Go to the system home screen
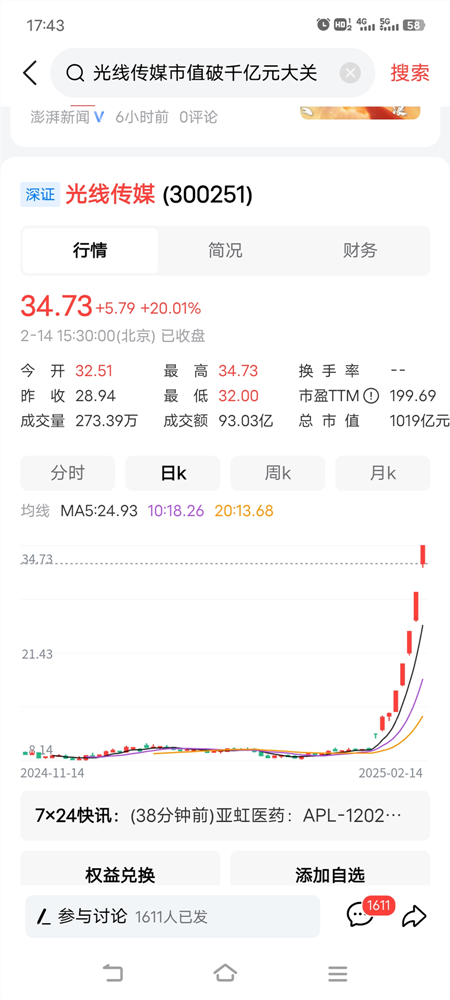The image size is (450, 1000). 225,973
